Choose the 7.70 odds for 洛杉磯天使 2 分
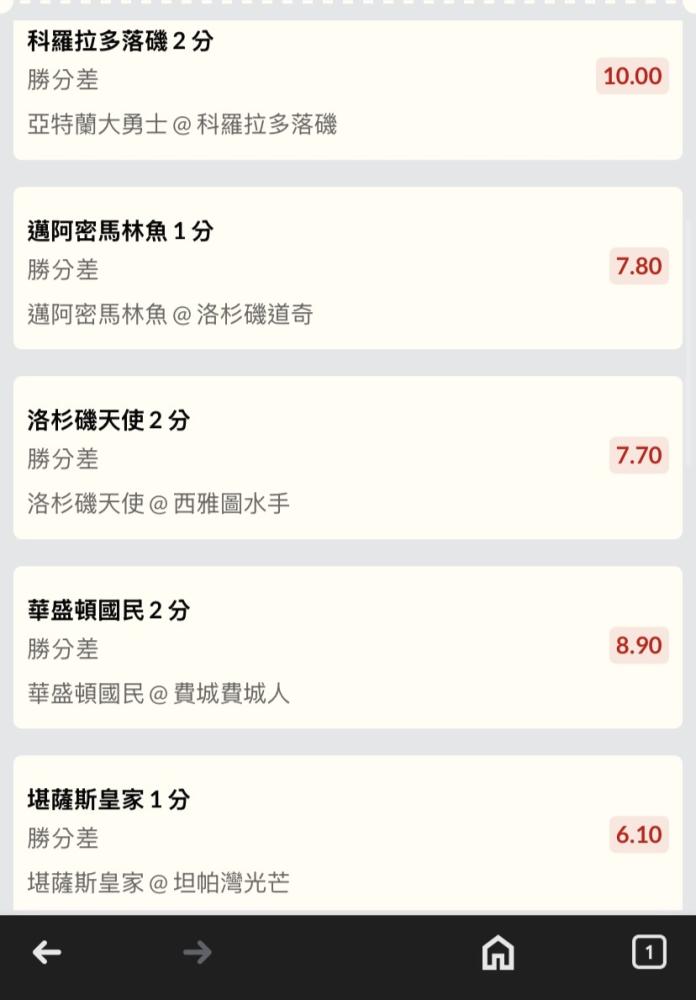696x1000 pixels. pos(639,456)
